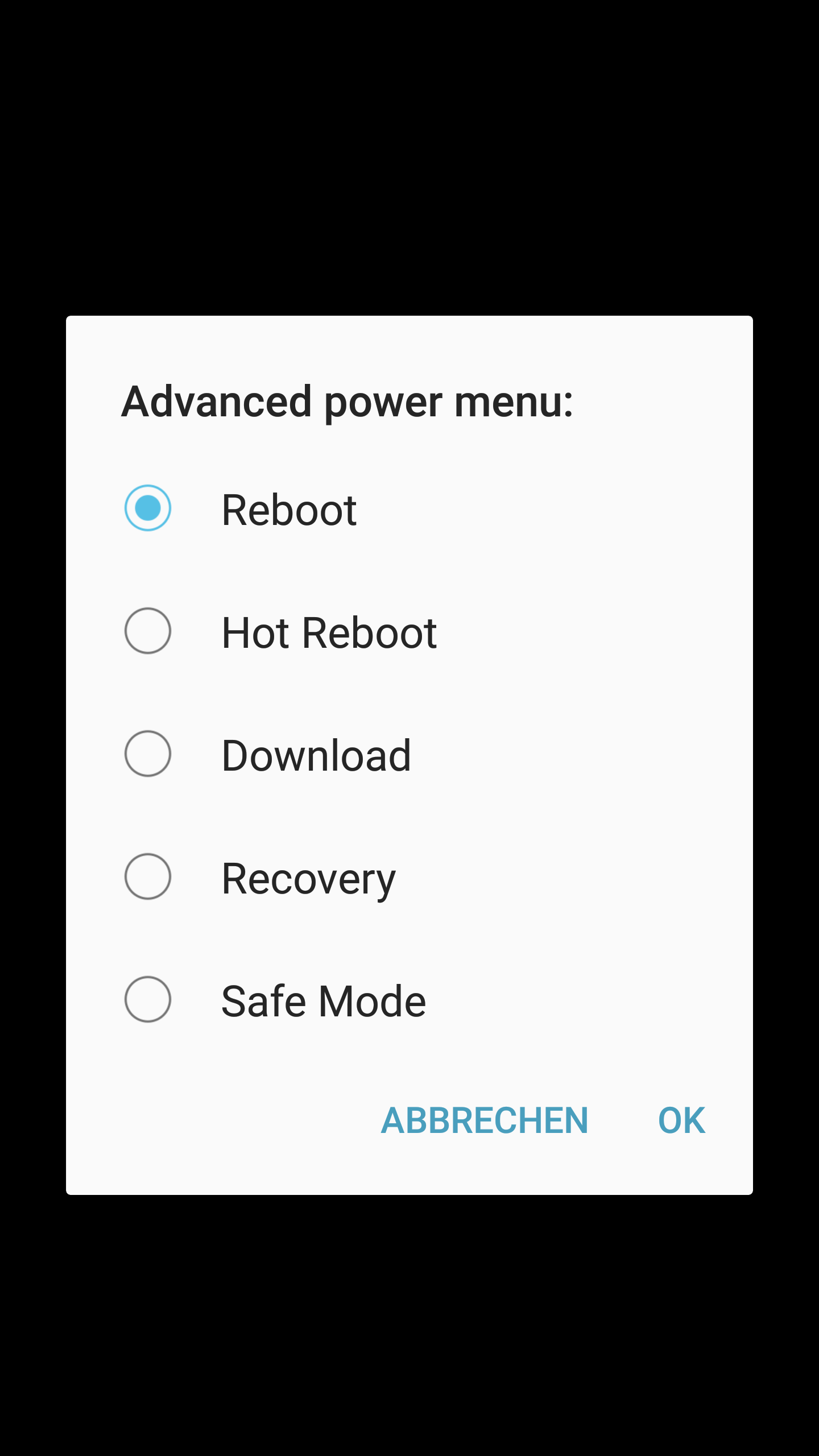This screenshot has width=819, height=1456.
Task: Choose the Hot Reboot option
Action: [409, 631]
